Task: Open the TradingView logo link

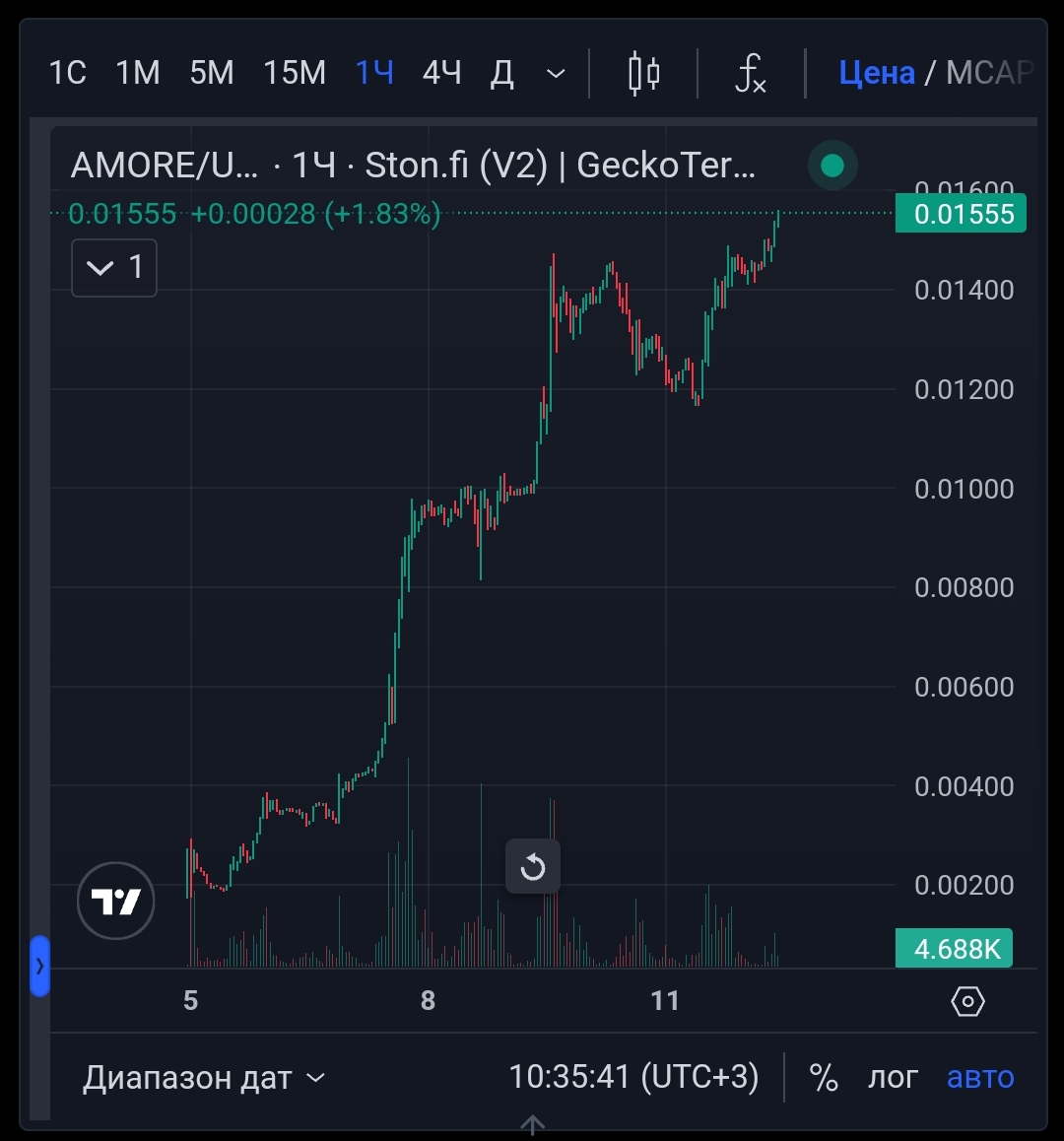Action: (115, 901)
